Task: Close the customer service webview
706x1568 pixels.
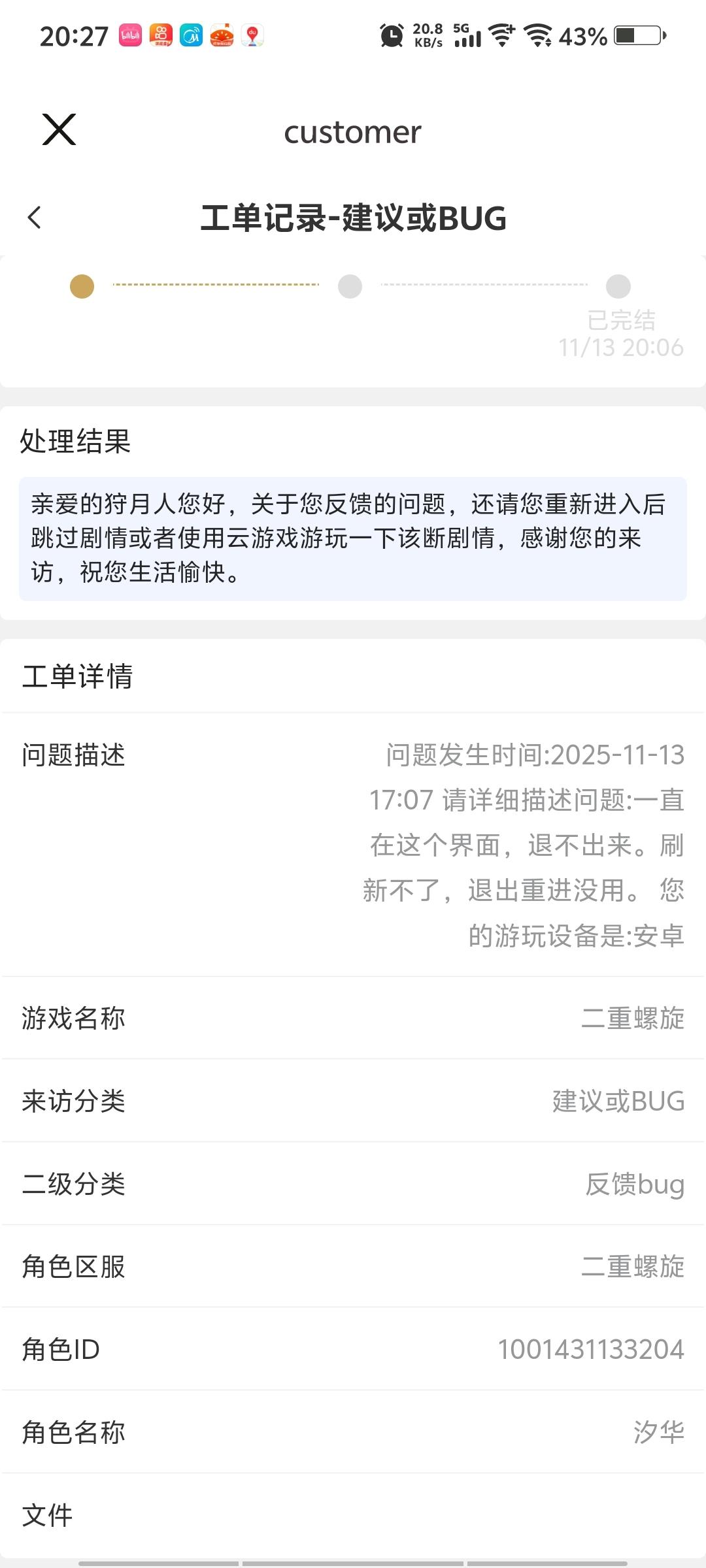Action: (59, 129)
